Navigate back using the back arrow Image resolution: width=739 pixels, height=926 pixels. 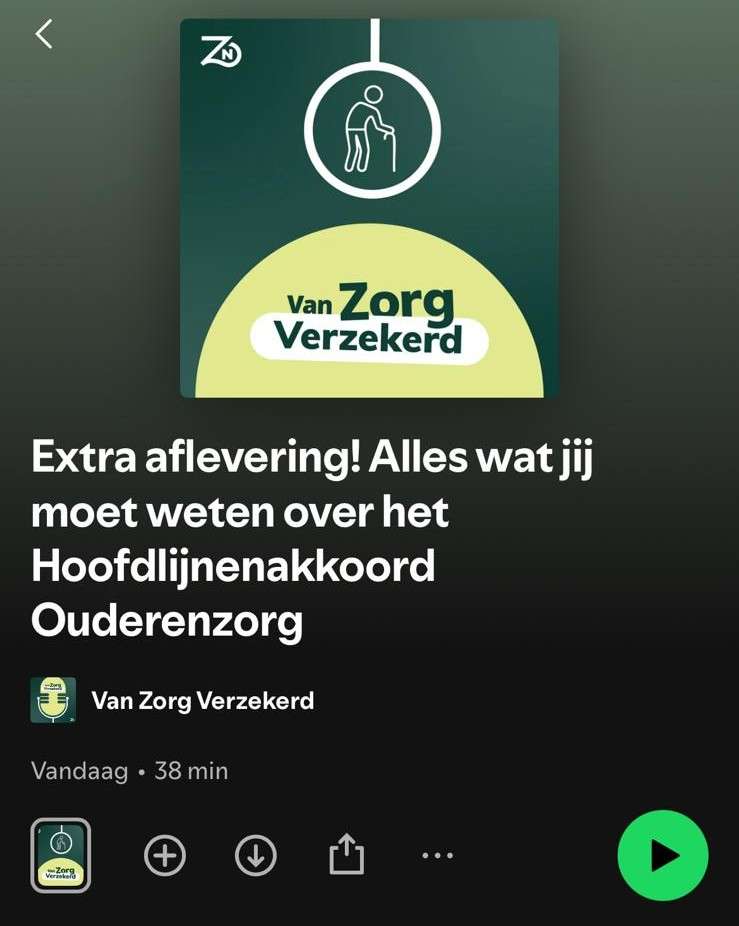click(42, 33)
